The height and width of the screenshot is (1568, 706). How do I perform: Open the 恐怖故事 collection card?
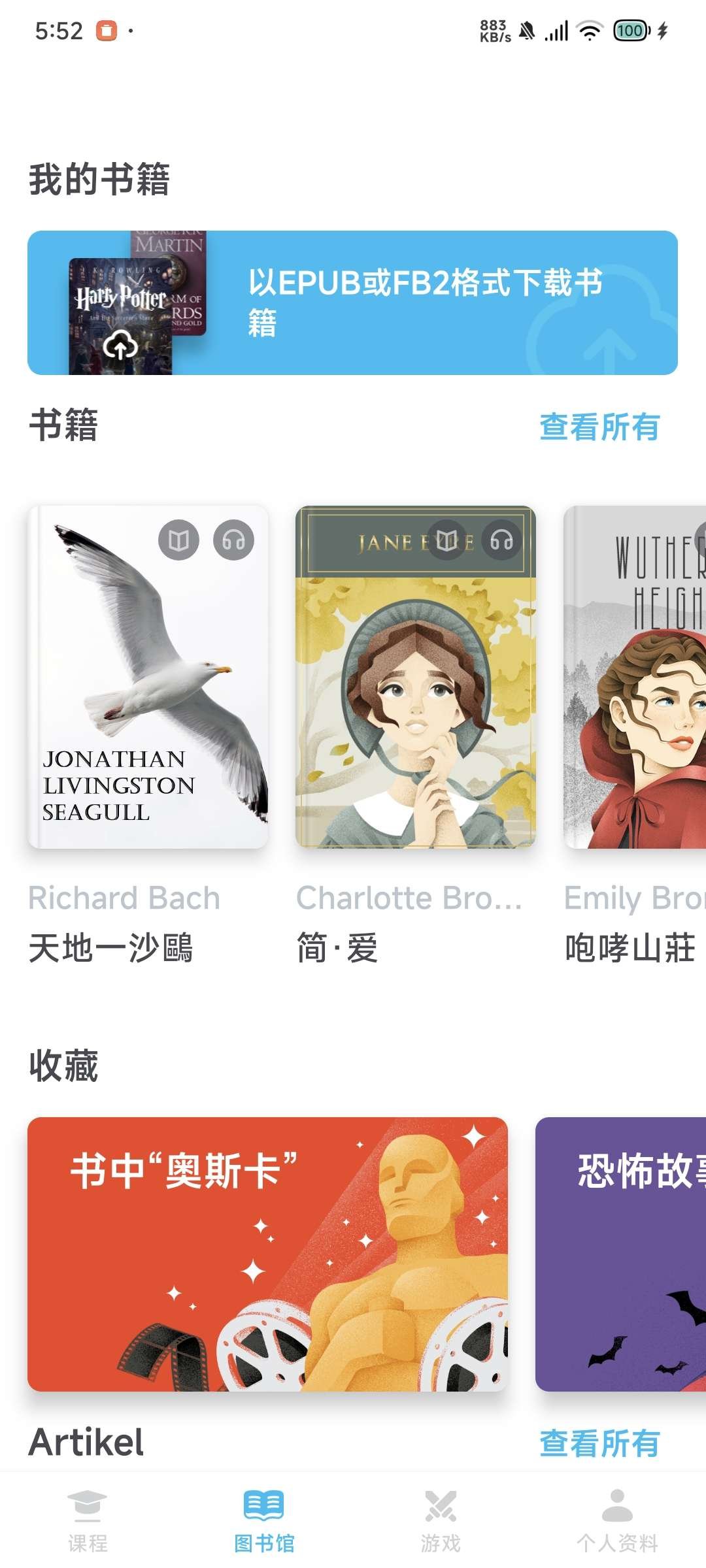[621, 1254]
